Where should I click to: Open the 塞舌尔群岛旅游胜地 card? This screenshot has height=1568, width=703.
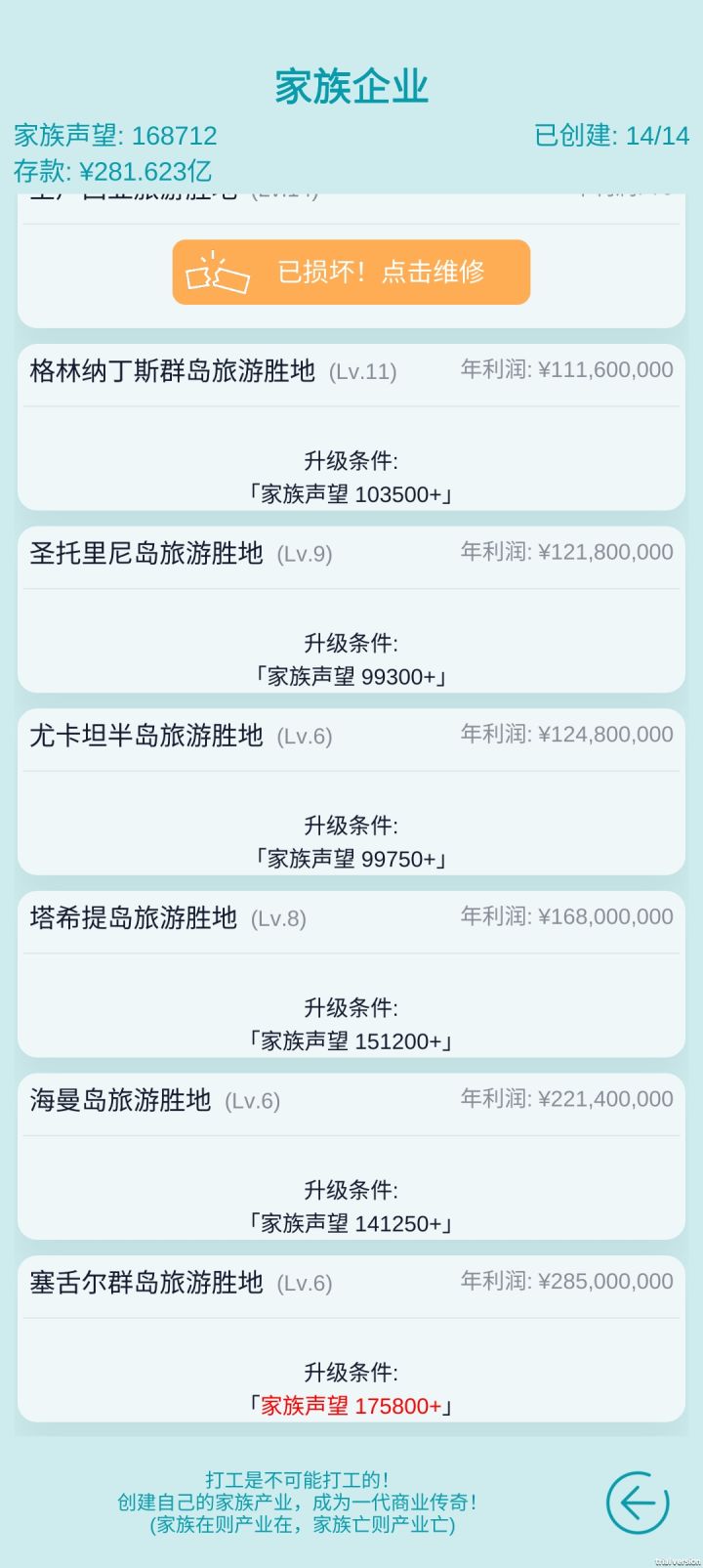pyautogui.click(x=351, y=1338)
